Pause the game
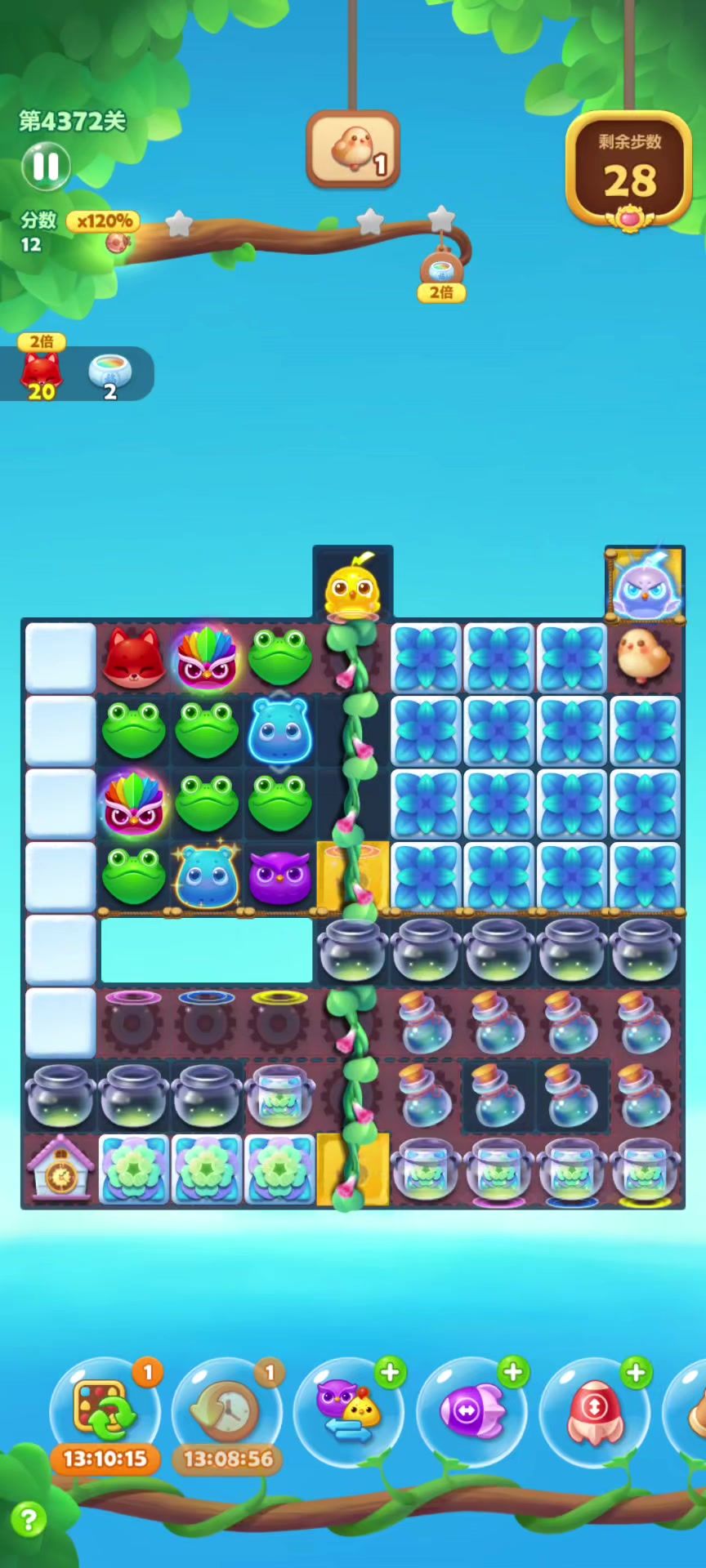The width and height of the screenshot is (706, 1568). tap(46, 166)
